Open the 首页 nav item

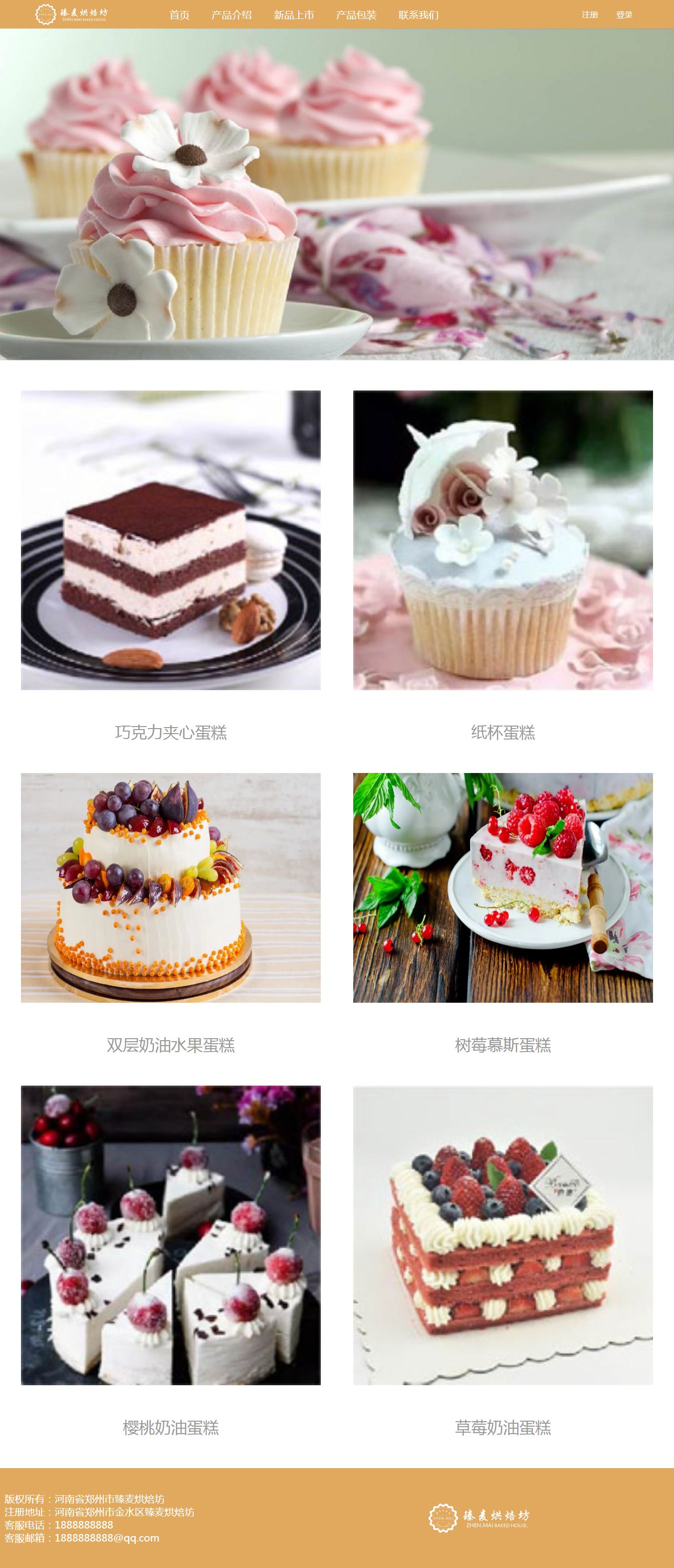click(179, 14)
